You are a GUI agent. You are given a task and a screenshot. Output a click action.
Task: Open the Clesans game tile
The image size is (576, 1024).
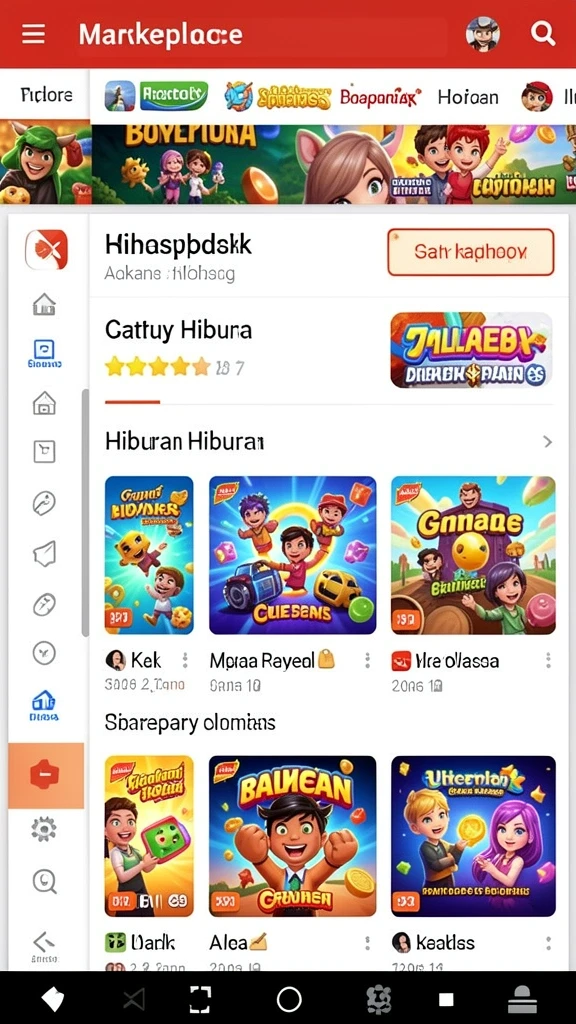293,555
